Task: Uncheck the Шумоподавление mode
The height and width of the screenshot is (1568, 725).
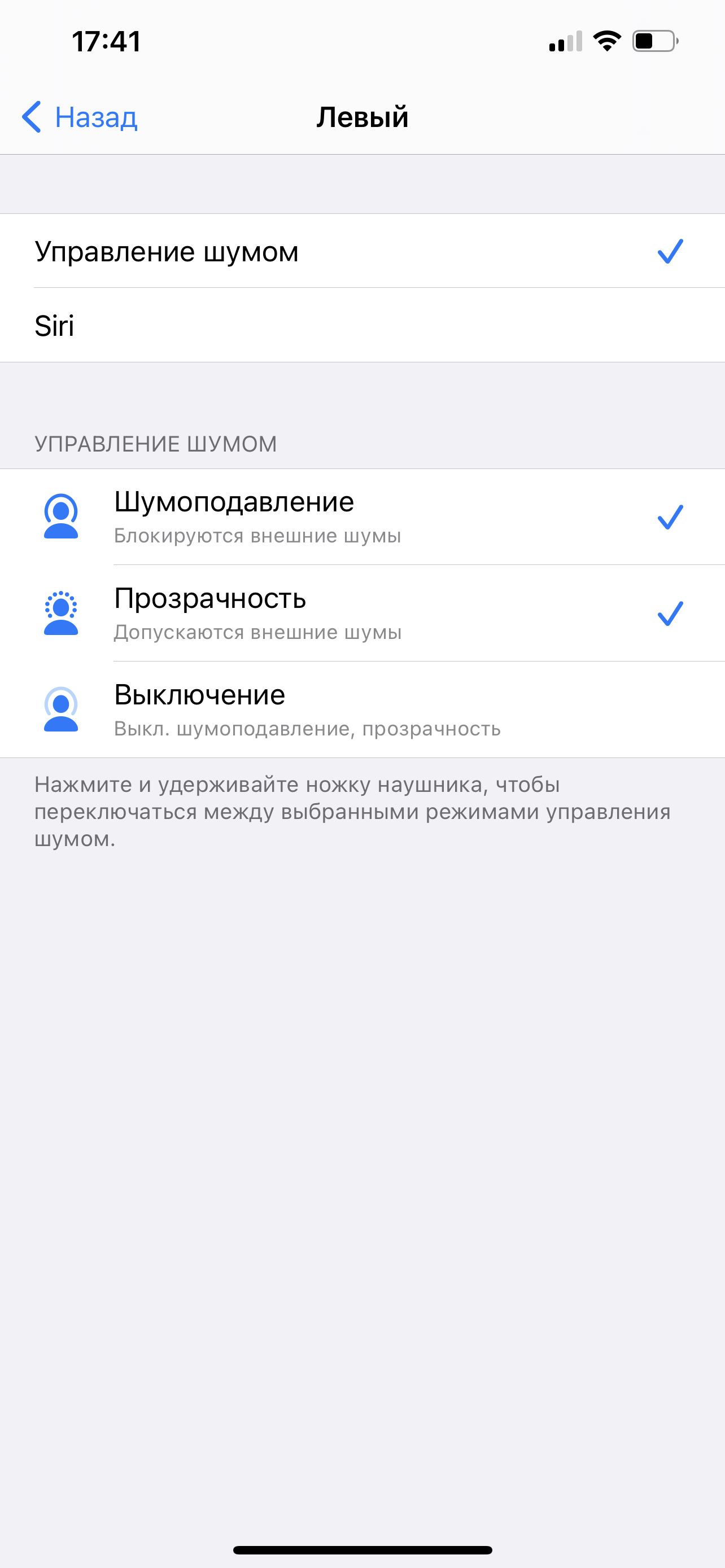Action: click(361, 517)
